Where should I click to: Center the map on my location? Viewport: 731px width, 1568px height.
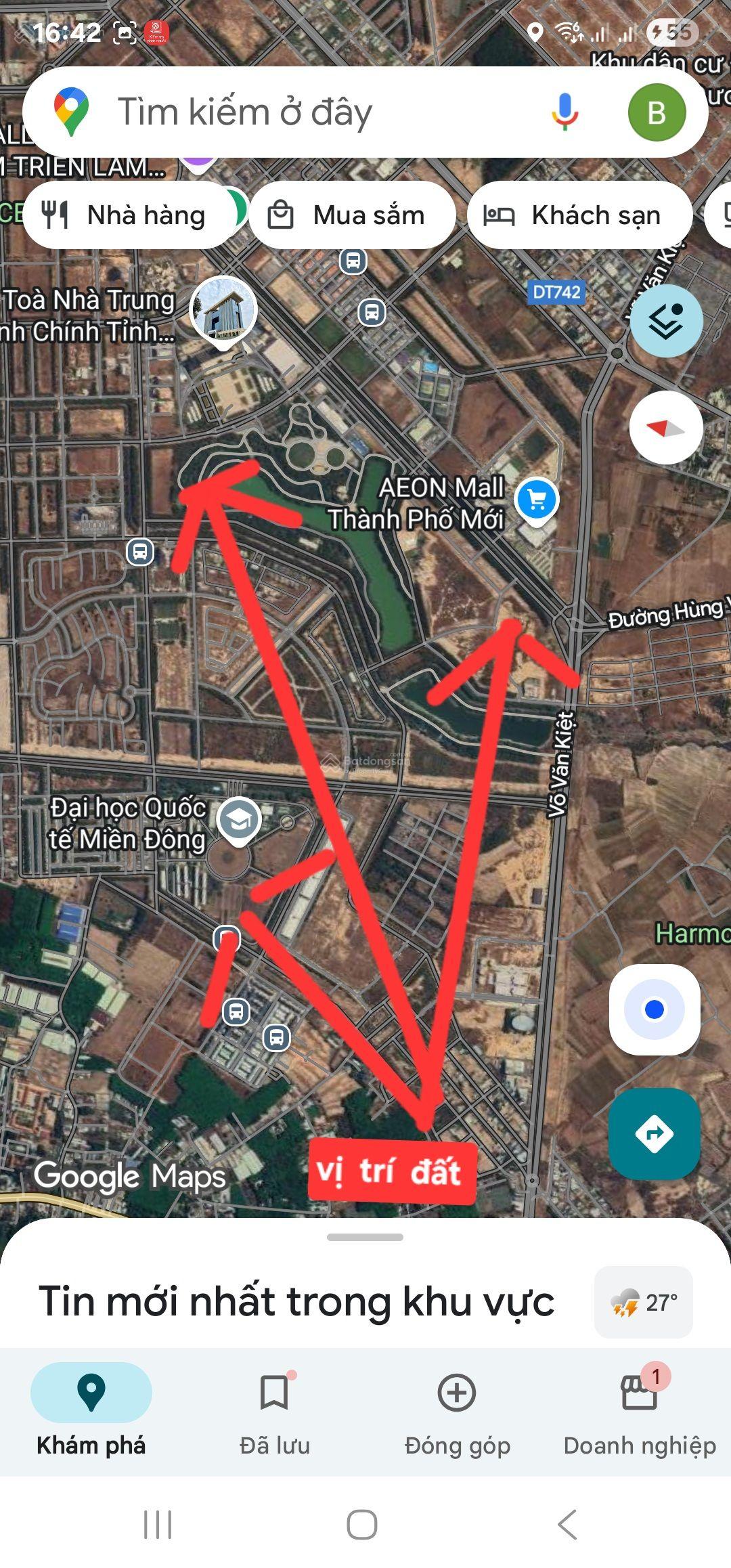click(x=654, y=1009)
